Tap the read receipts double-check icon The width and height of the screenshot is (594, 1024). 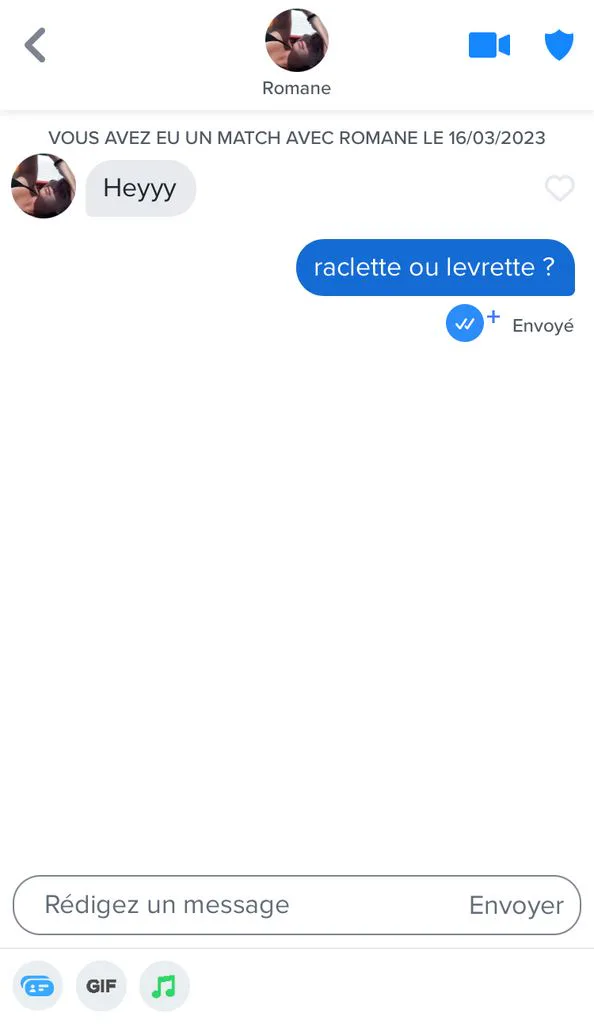(x=465, y=323)
